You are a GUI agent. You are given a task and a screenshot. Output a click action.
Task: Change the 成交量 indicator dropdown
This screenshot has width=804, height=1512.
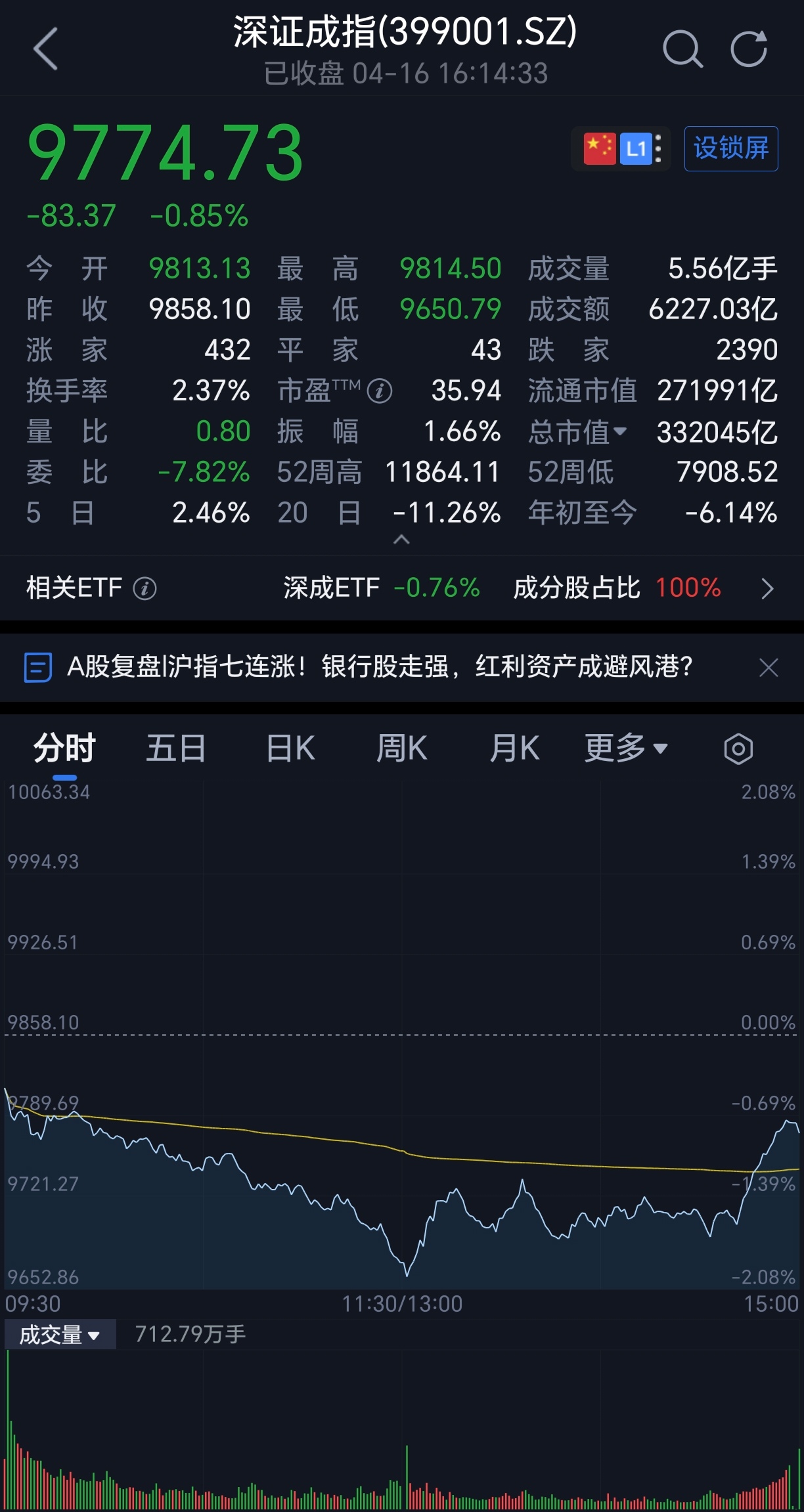60,1335
